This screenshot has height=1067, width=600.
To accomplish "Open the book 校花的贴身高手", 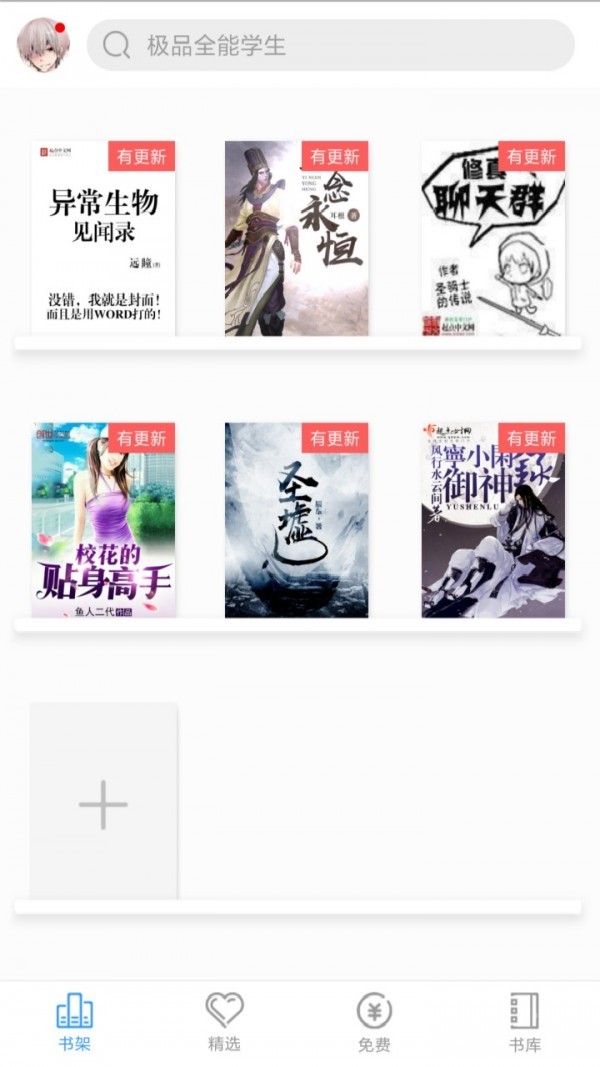I will [103, 520].
